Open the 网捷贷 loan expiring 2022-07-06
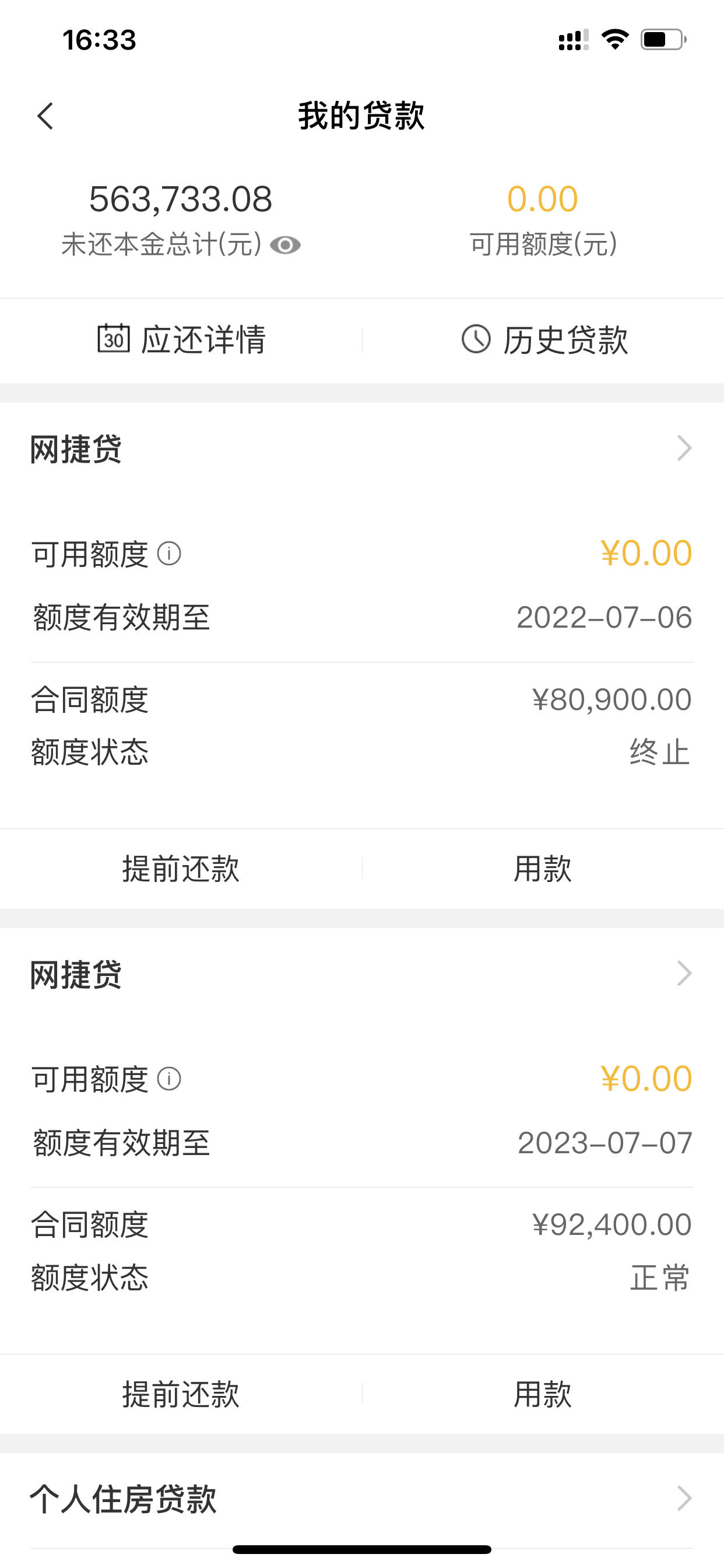Viewport: 724px width, 1568px height. (x=362, y=449)
